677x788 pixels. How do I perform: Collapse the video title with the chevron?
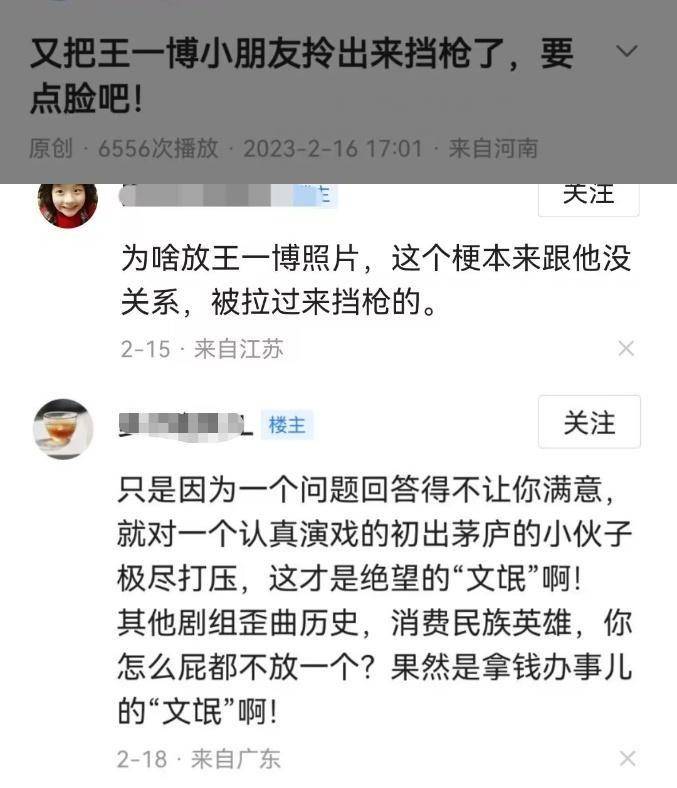click(627, 51)
